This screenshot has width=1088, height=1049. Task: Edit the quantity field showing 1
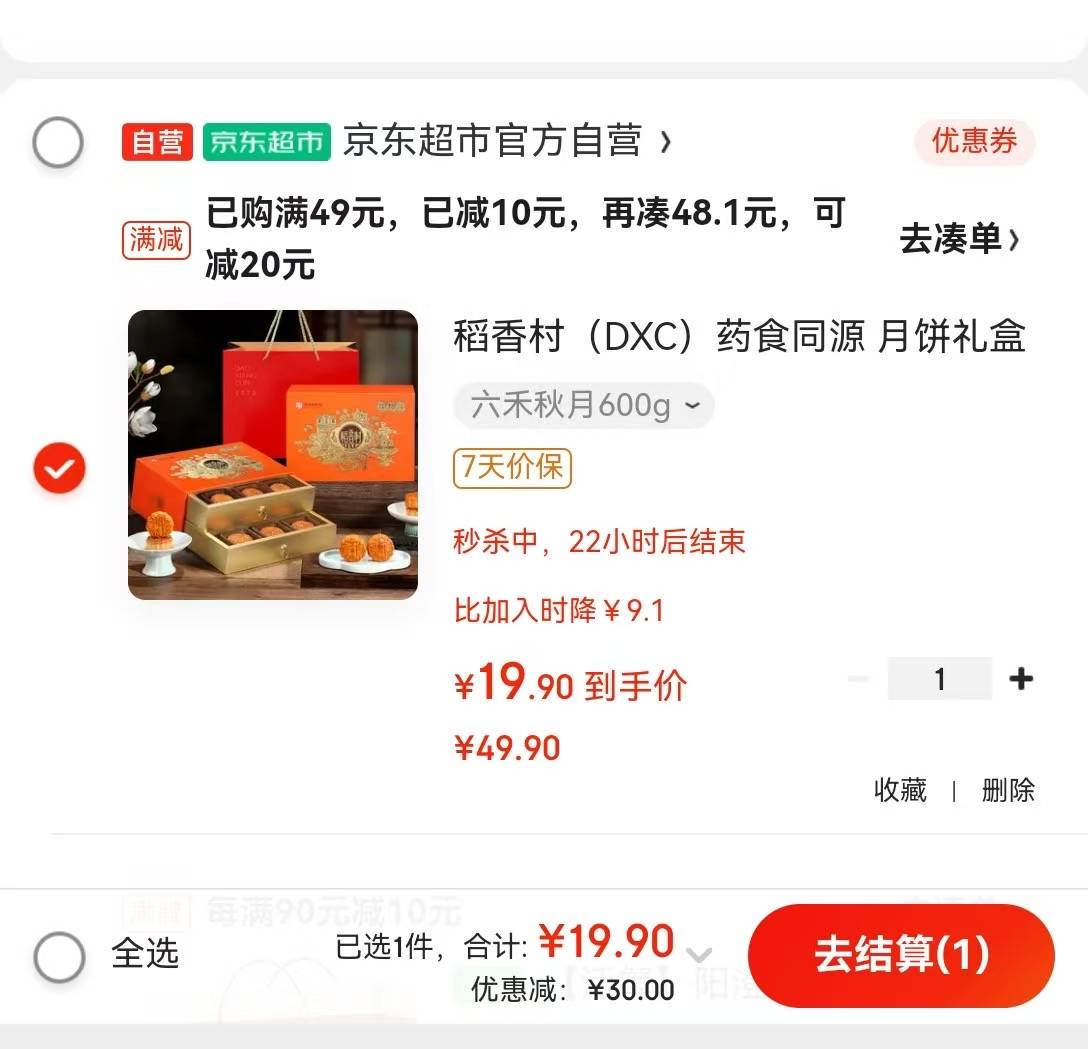[x=939, y=679]
